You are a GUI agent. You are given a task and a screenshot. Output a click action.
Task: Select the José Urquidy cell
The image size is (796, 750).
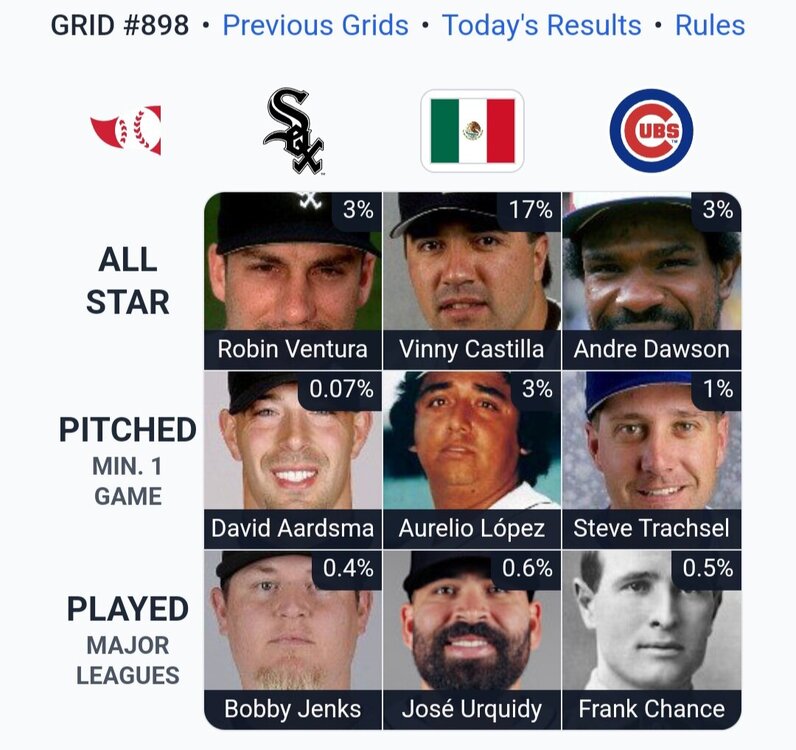pyautogui.click(x=472, y=639)
